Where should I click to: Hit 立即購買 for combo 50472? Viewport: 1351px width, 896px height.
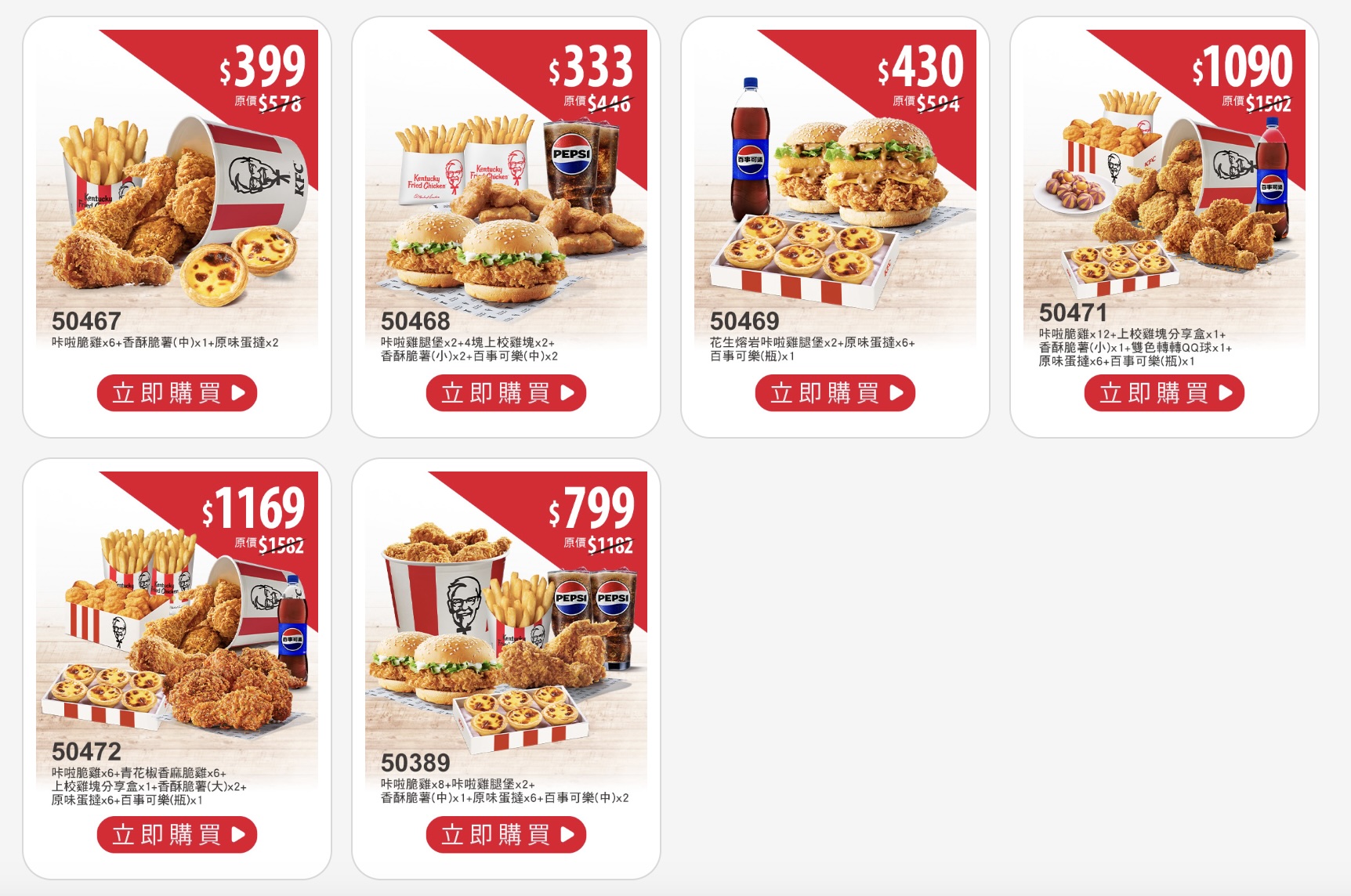pyautogui.click(x=177, y=835)
